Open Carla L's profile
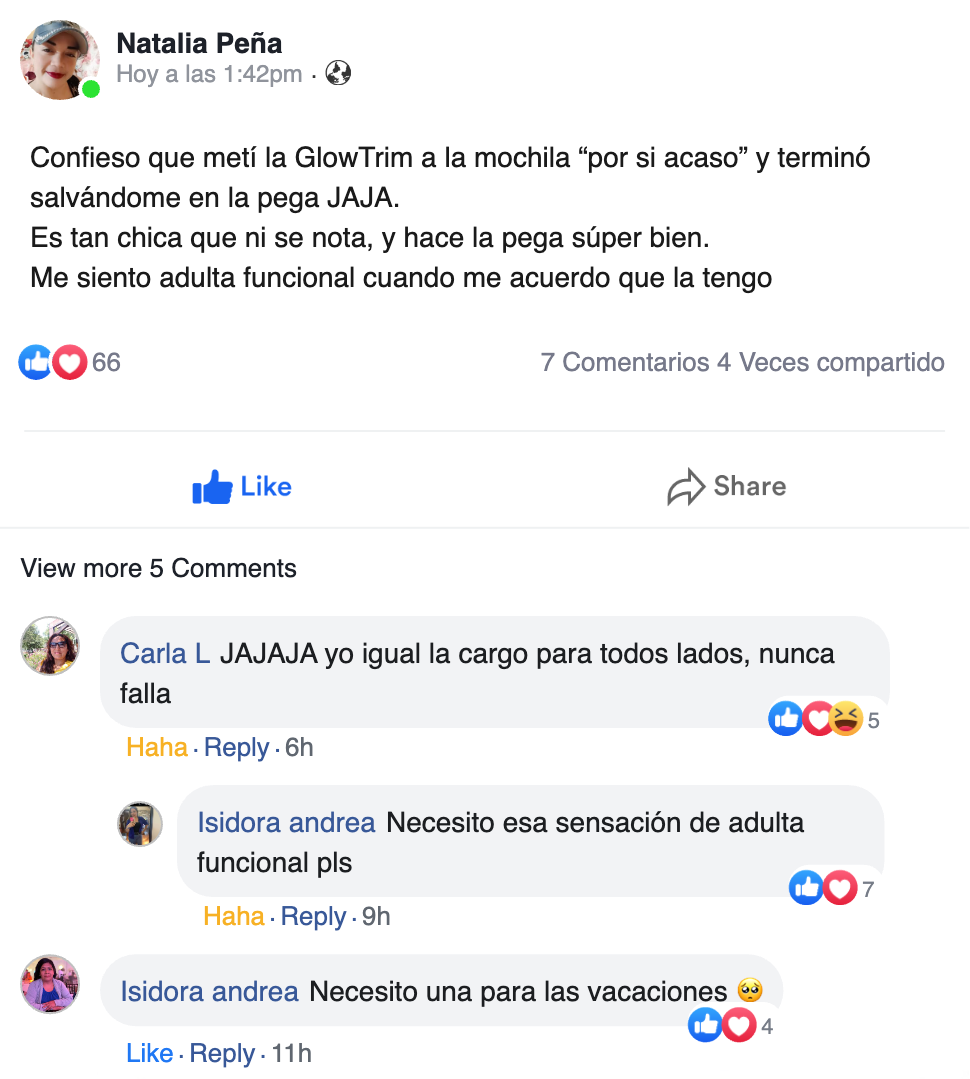970x1079 pixels. 165,654
